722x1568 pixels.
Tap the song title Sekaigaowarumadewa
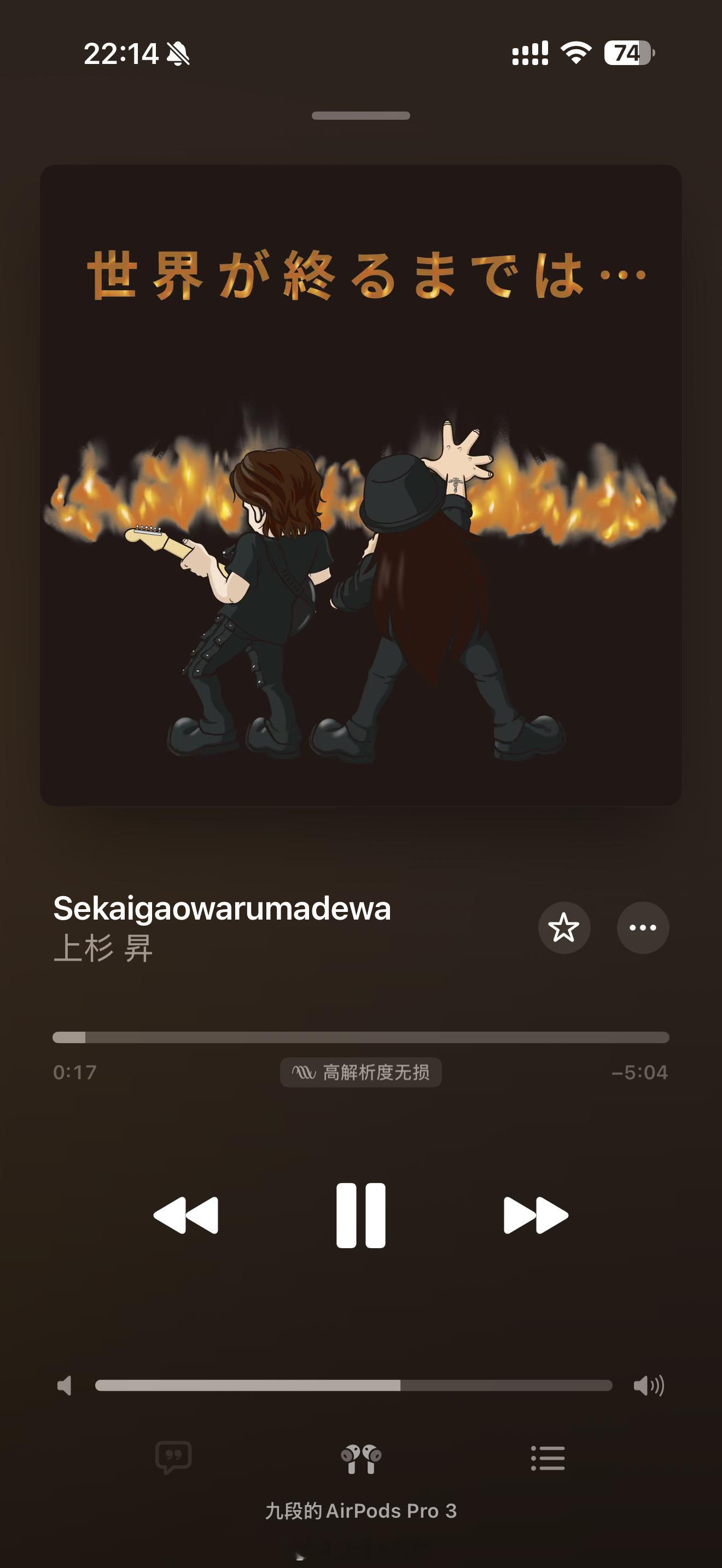click(221, 908)
